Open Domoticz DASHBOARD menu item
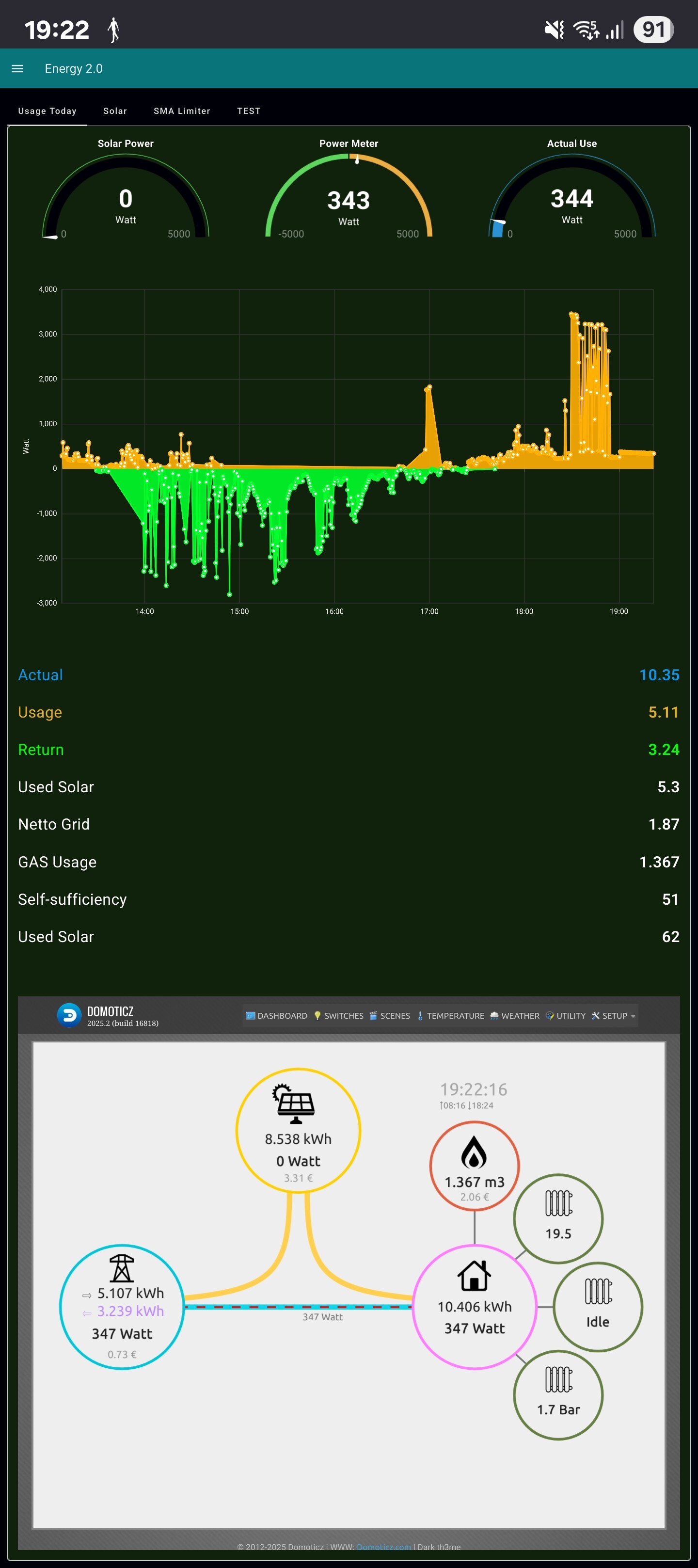This screenshot has height=1568, width=698. click(277, 1016)
